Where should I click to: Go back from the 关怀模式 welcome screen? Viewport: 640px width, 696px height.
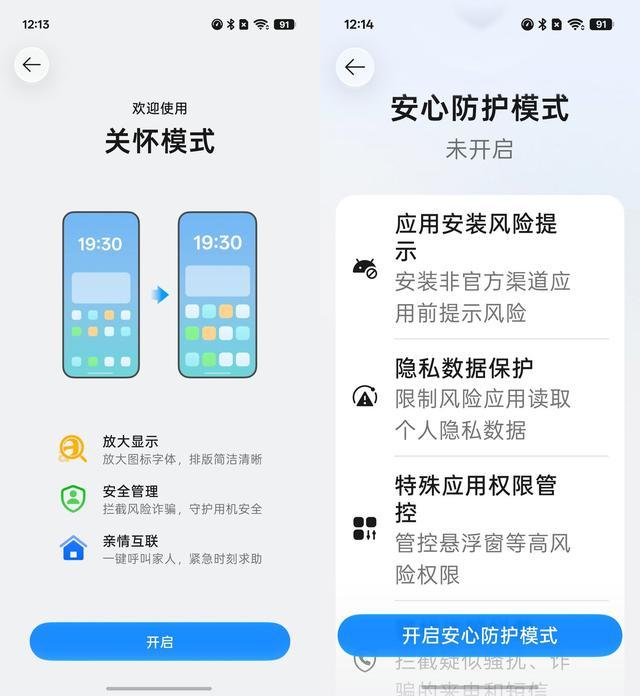pyautogui.click(x=32, y=65)
